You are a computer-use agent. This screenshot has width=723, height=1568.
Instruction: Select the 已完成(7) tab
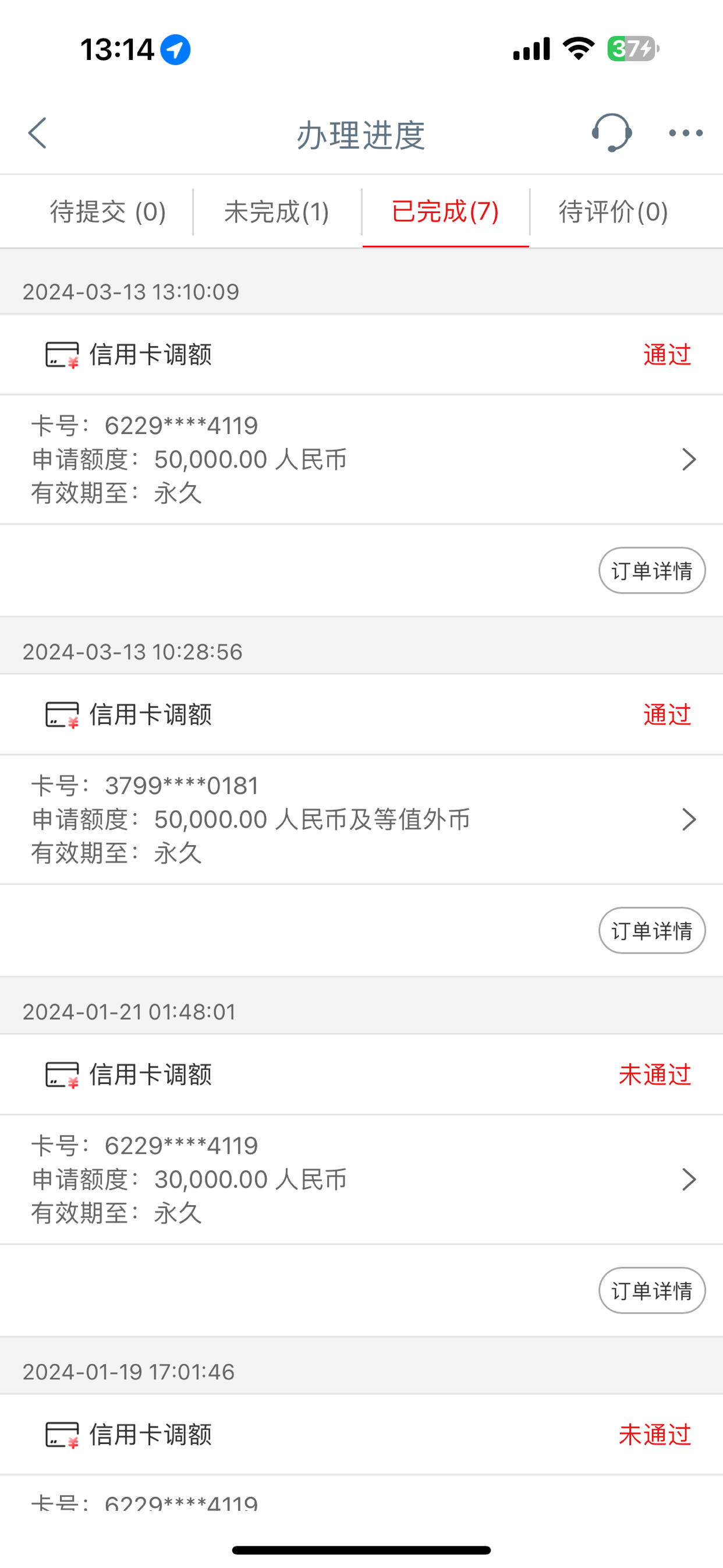[445, 212]
